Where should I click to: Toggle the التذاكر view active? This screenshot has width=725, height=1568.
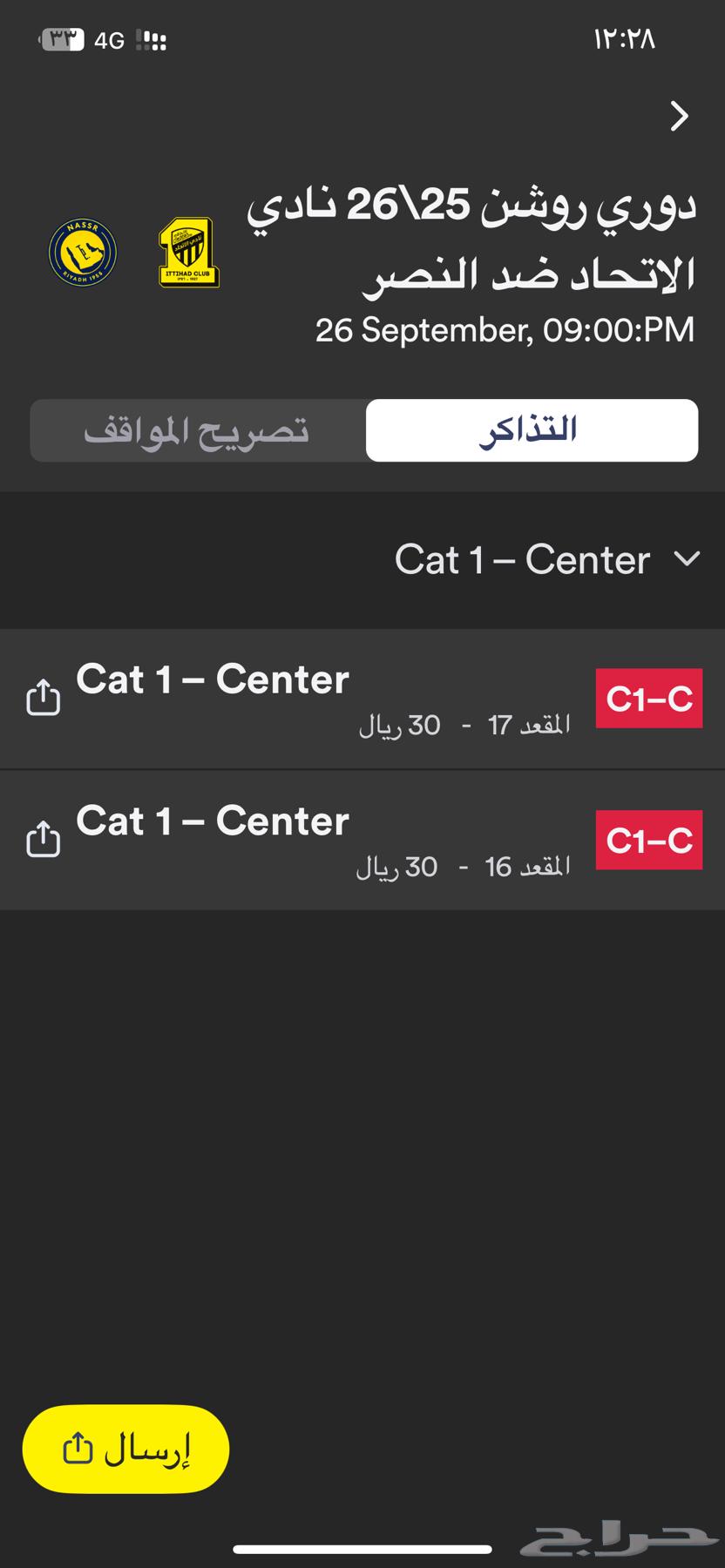(x=532, y=429)
